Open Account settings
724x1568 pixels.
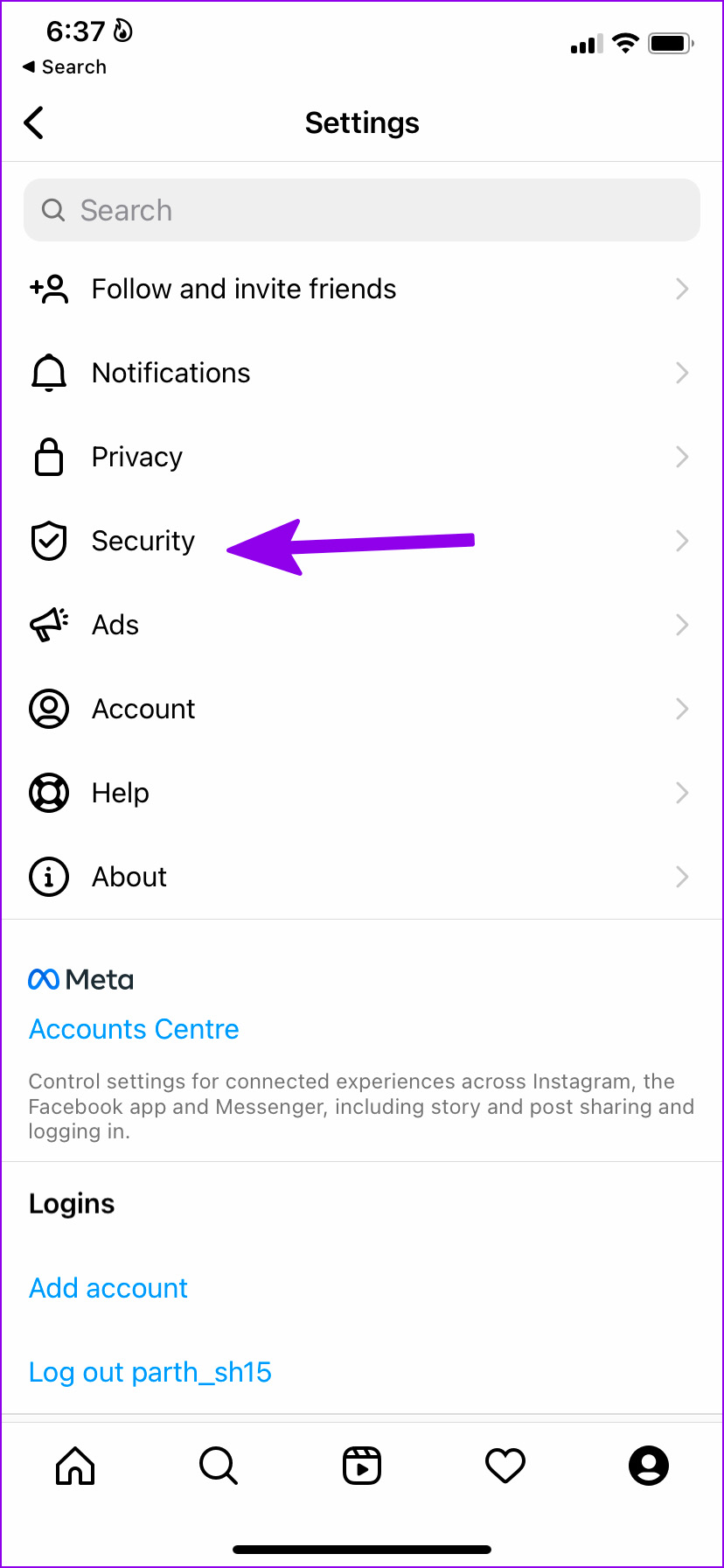(x=362, y=709)
